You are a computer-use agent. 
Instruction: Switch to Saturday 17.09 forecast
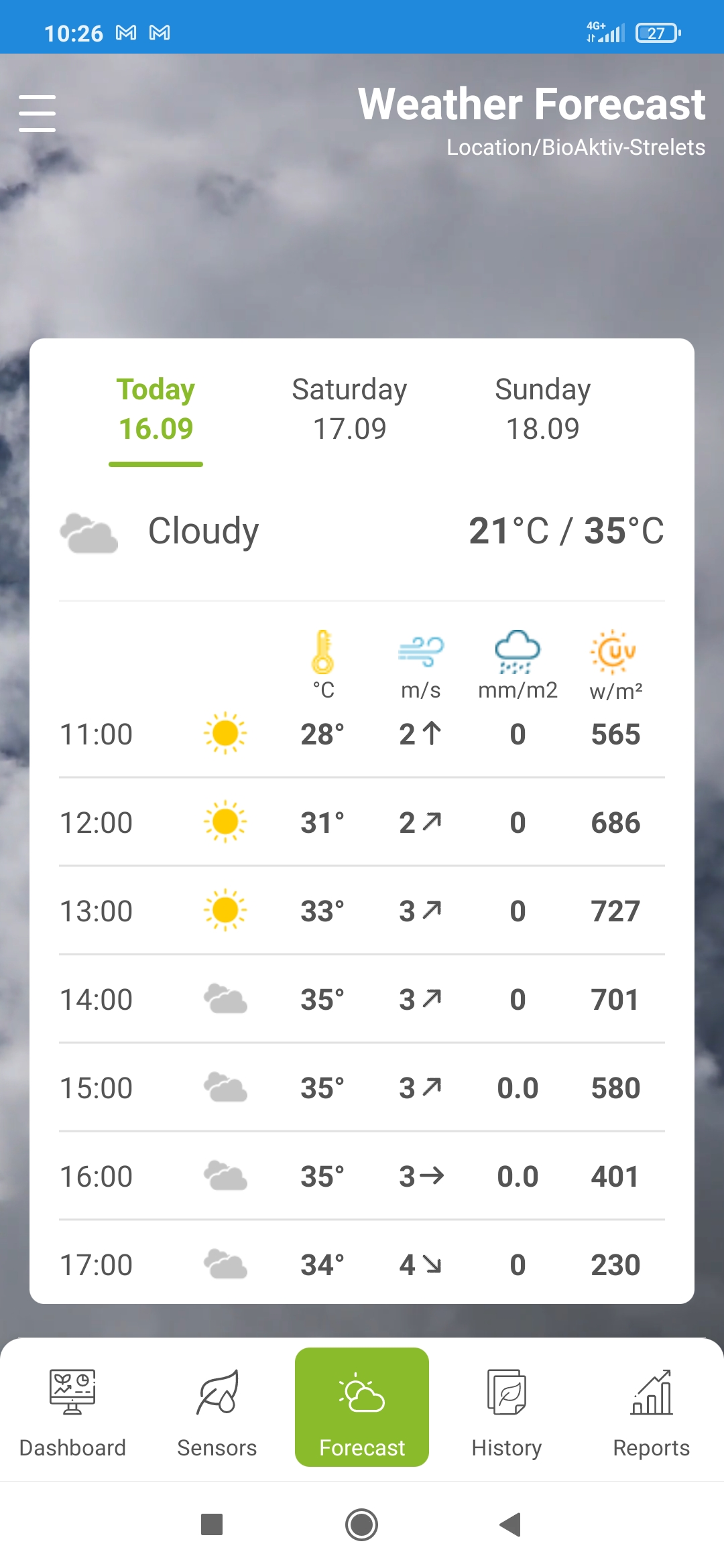(349, 409)
